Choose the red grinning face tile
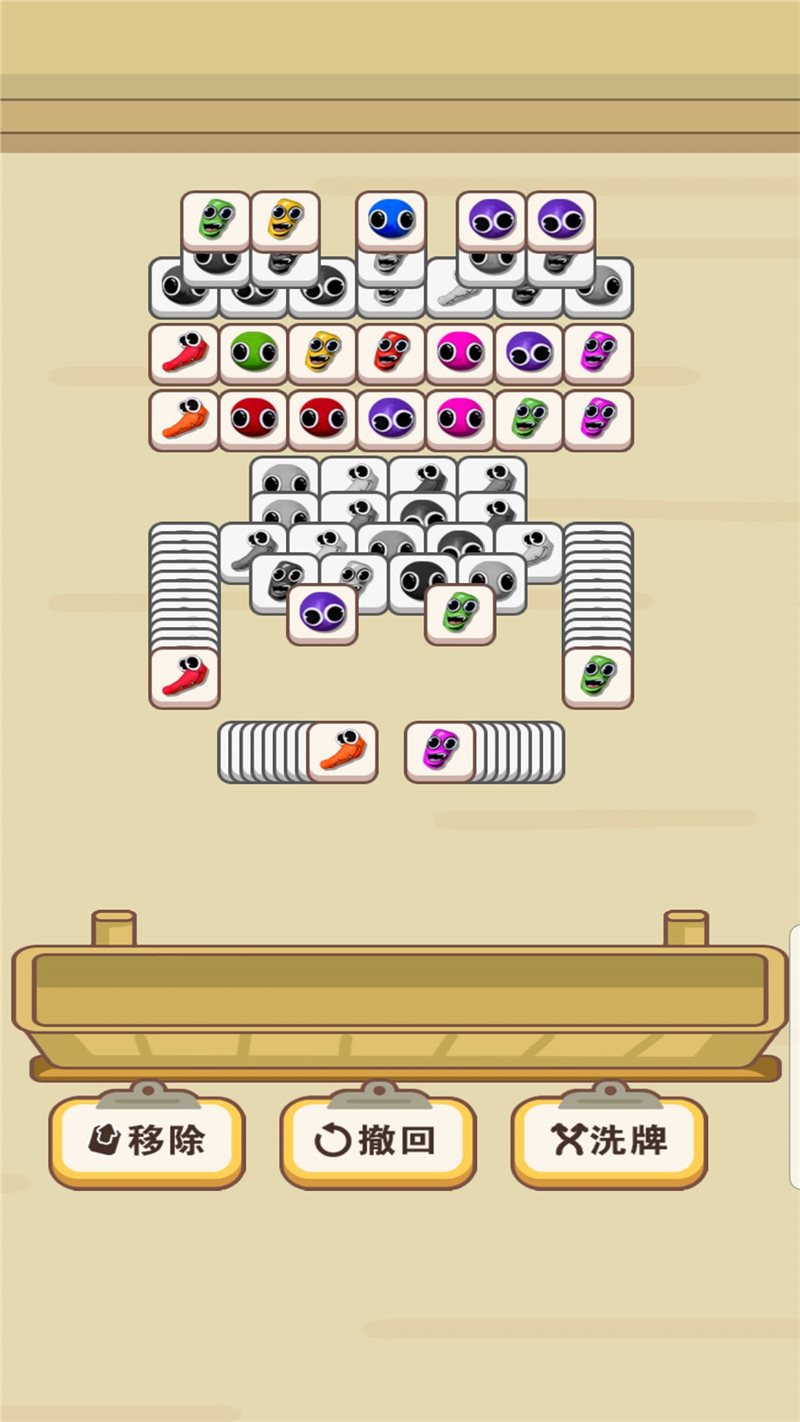800x1422 pixels. (391, 352)
